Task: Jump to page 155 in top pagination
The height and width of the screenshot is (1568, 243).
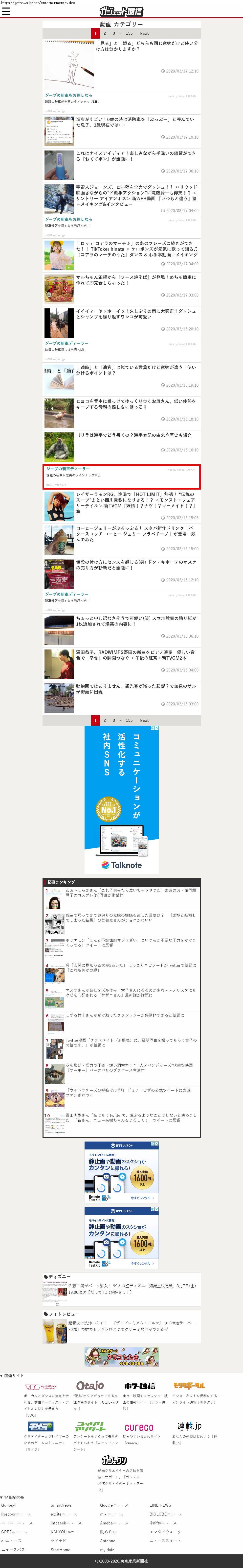Action: [x=129, y=33]
